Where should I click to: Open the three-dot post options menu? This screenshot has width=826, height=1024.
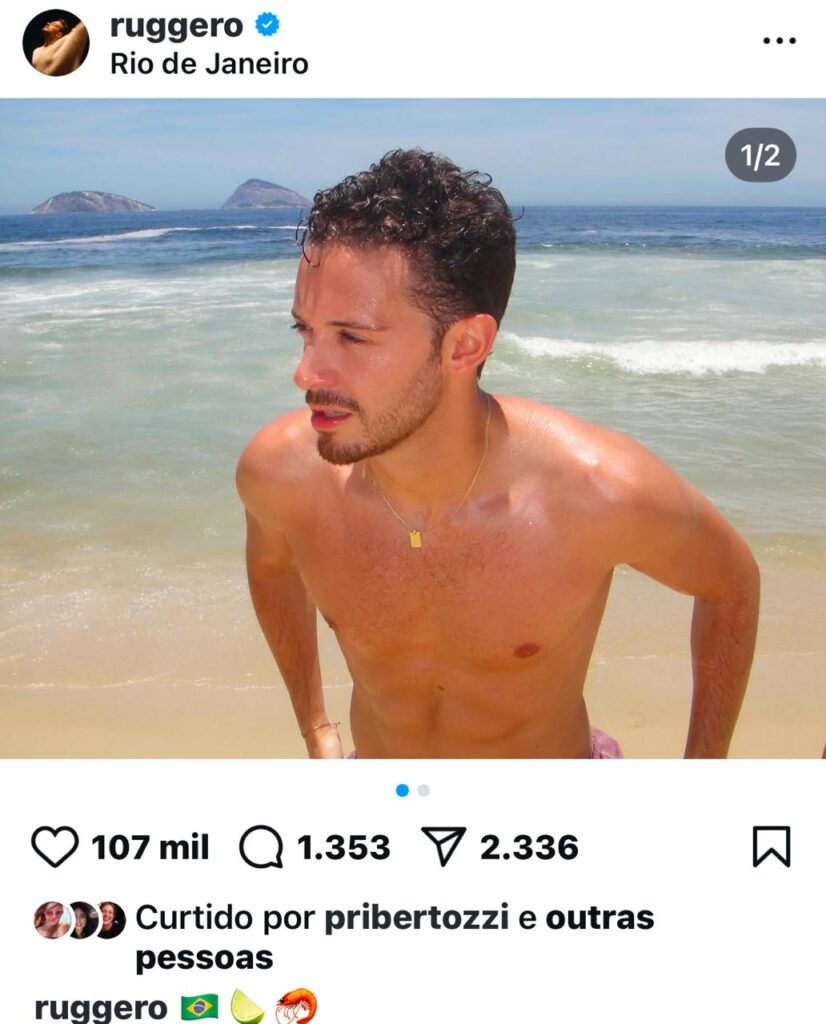pyautogui.click(x=779, y=41)
